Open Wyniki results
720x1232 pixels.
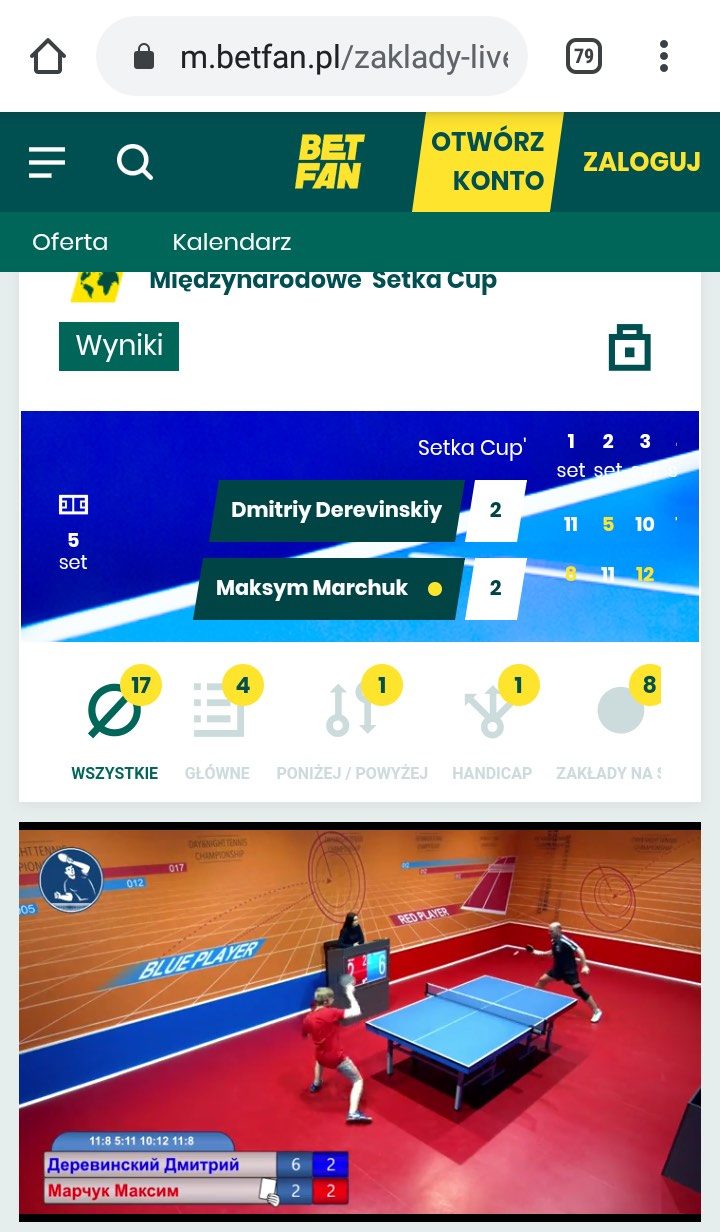(x=119, y=346)
